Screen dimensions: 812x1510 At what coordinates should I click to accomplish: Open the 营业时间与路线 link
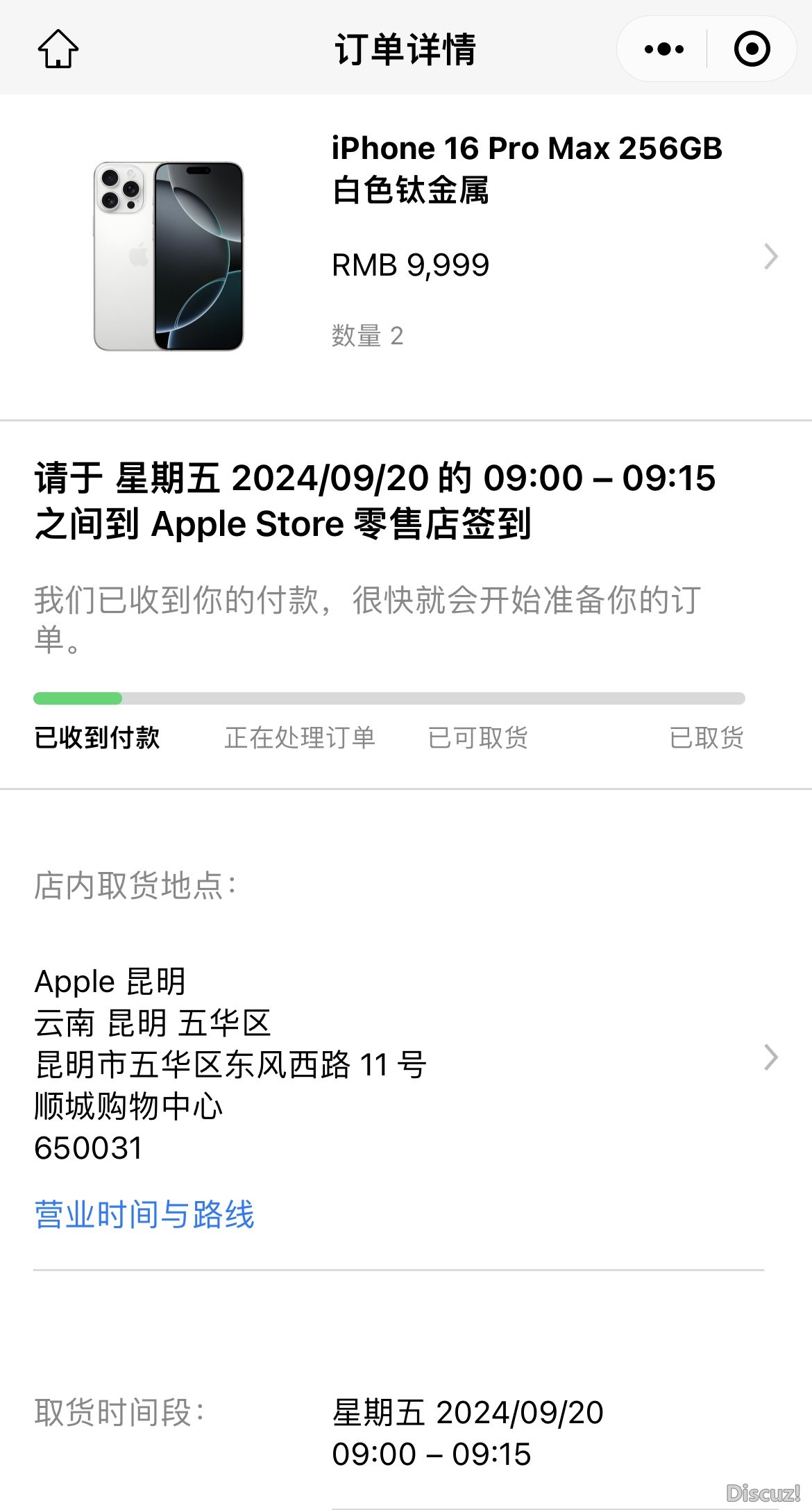tap(144, 1215)
